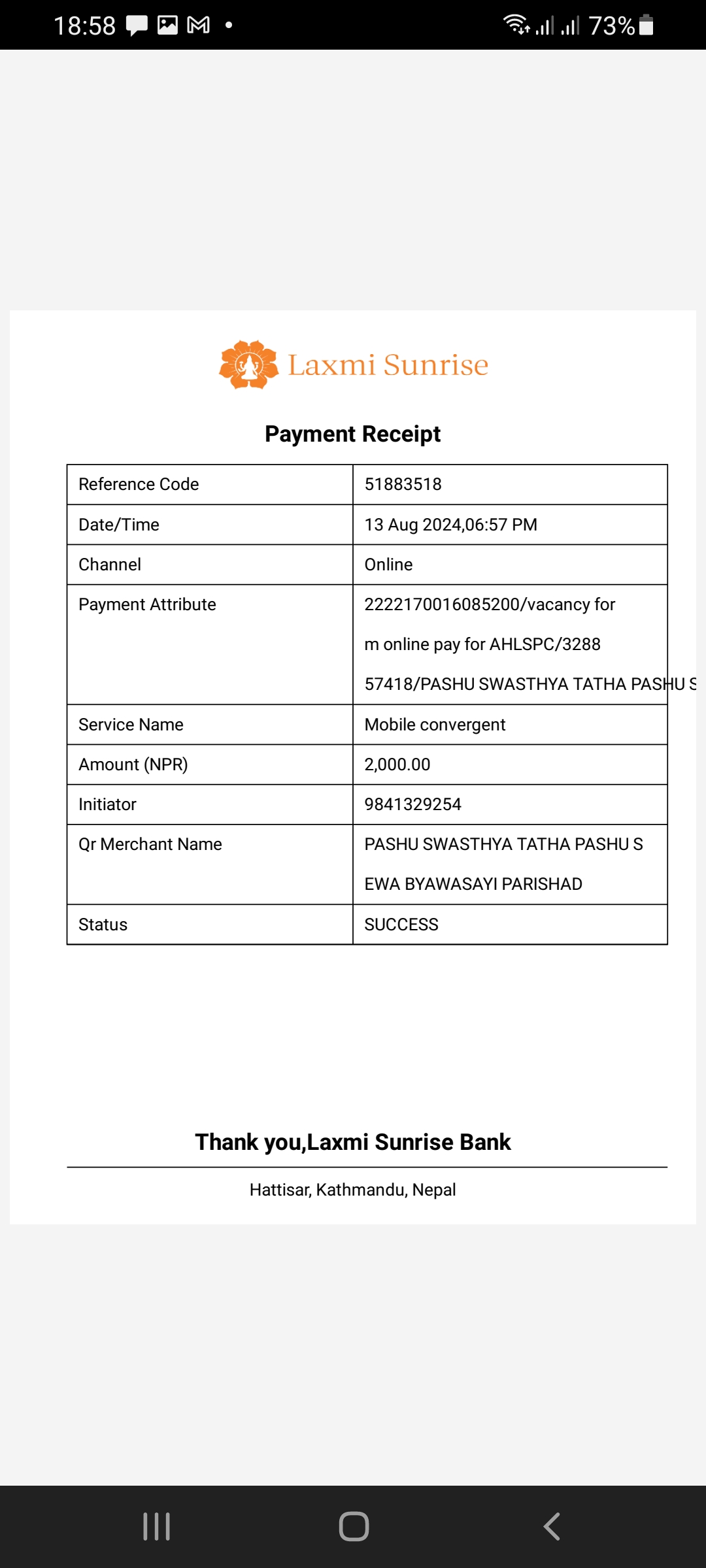Tap the home button in navigation bar
Screen dimensions: 706x1568
(354, 1527)
